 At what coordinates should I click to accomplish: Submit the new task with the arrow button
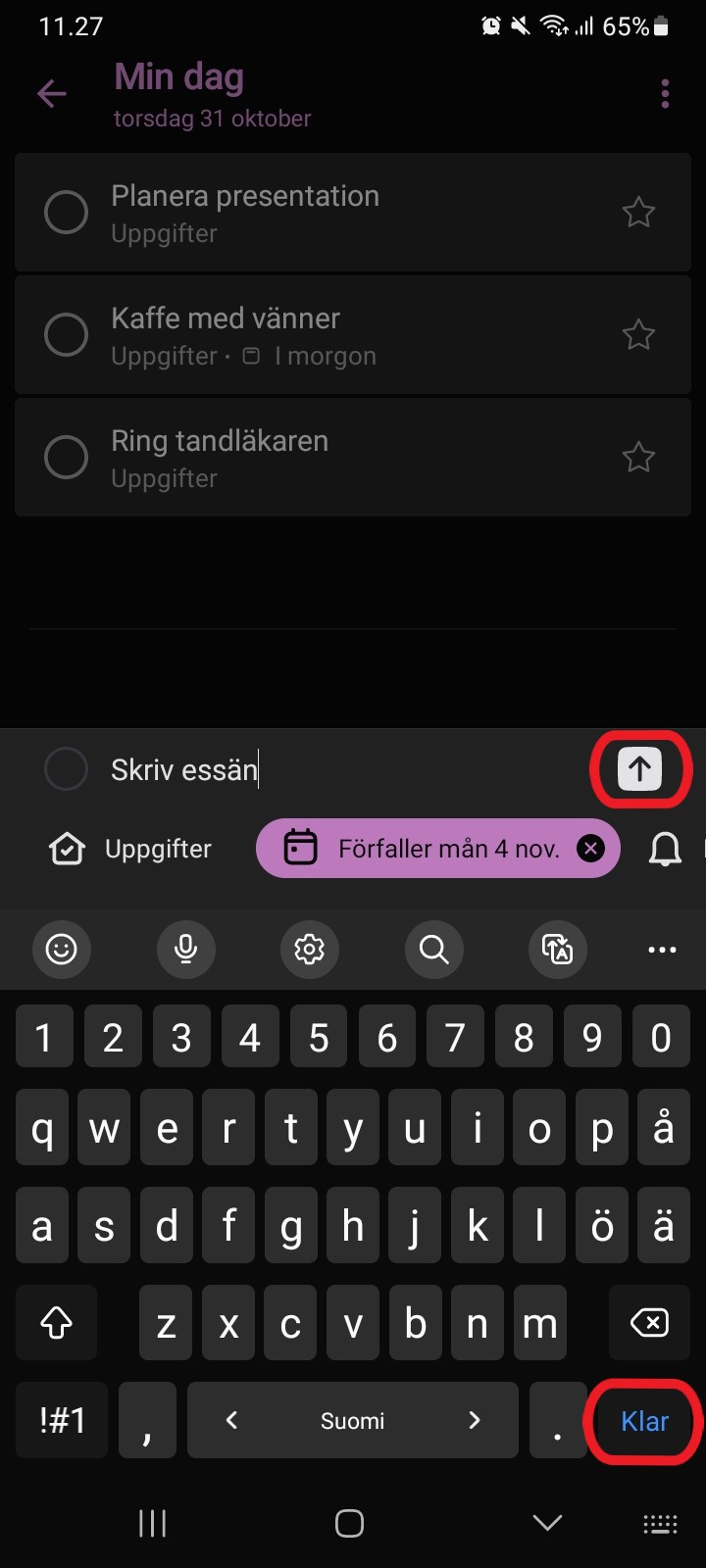pyautogui.click(x=639, y=769)
